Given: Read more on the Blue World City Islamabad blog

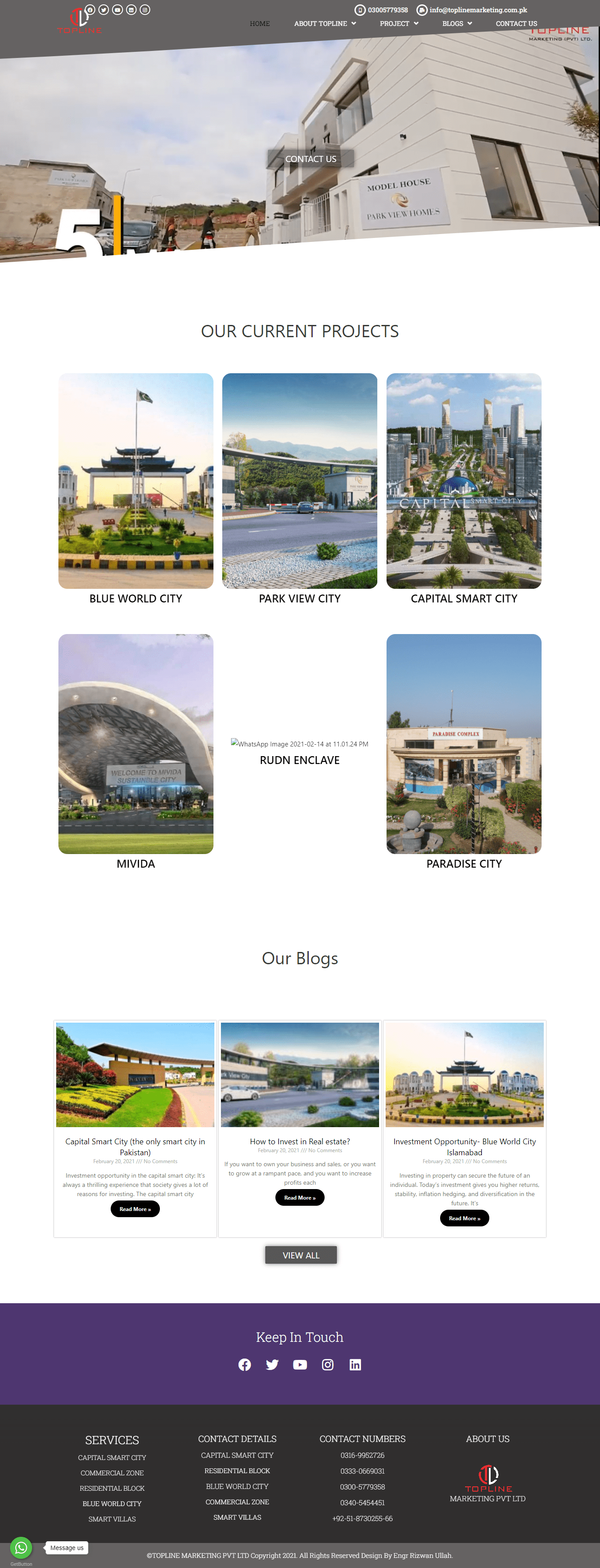Looking at the screenshot, I should (464, 1218).
